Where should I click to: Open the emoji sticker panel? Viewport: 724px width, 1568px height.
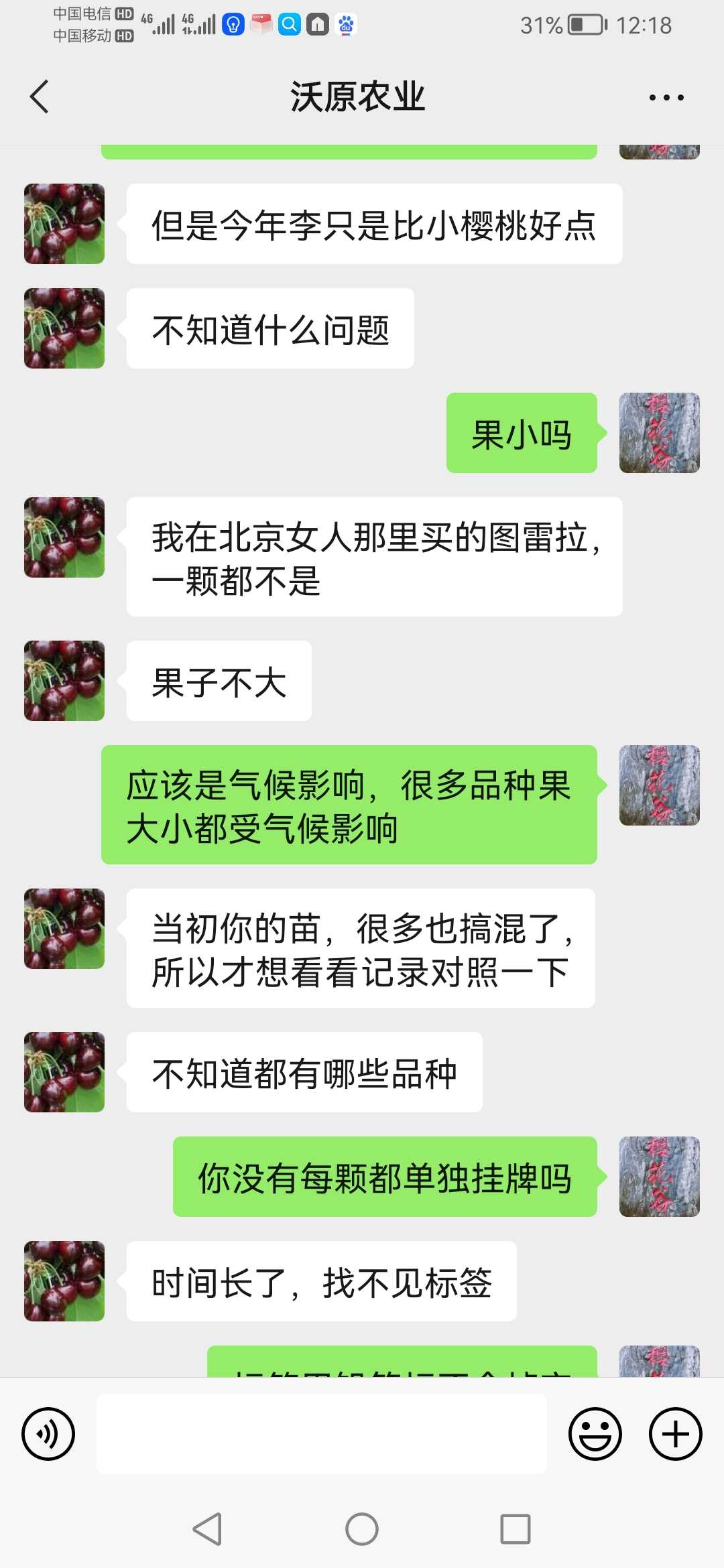click(x=595, y=1434)
